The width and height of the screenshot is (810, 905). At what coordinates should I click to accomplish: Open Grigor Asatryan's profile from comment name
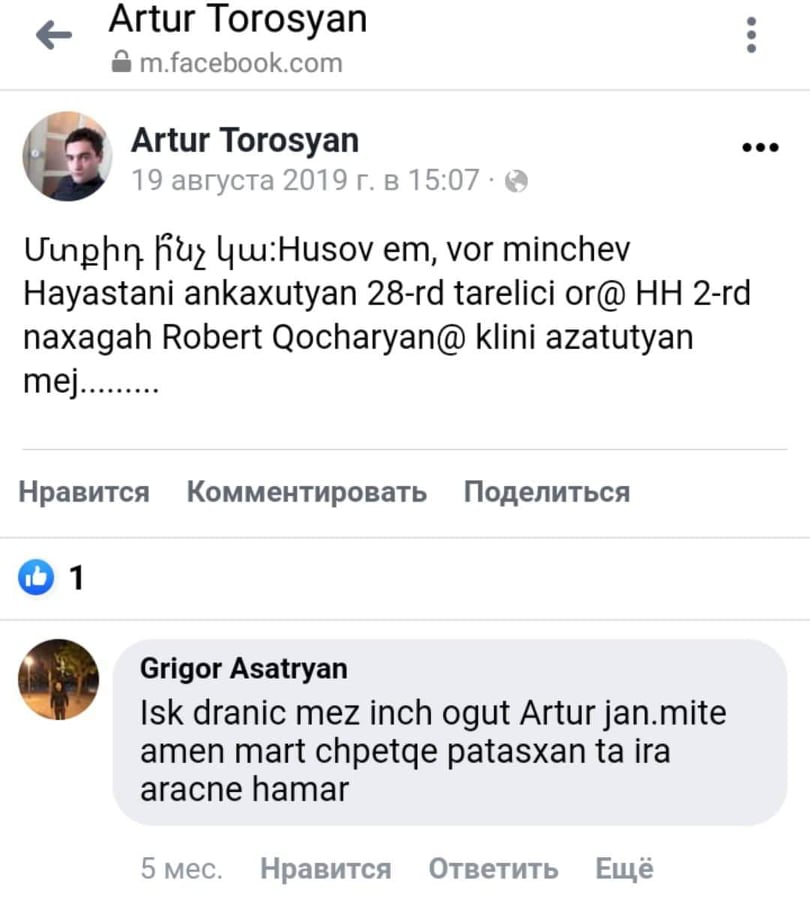(244, 669)
